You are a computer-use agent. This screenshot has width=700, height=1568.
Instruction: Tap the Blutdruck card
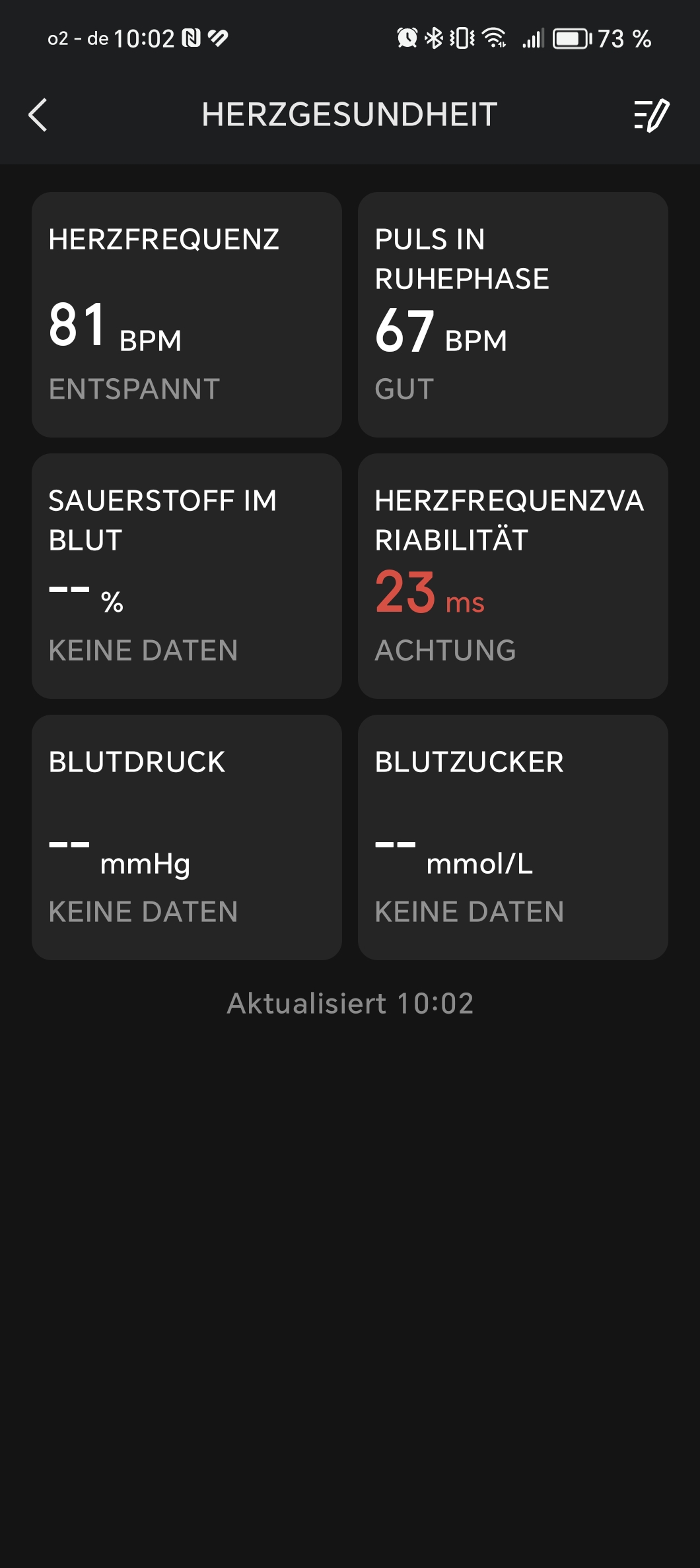[x=187, y=837]
